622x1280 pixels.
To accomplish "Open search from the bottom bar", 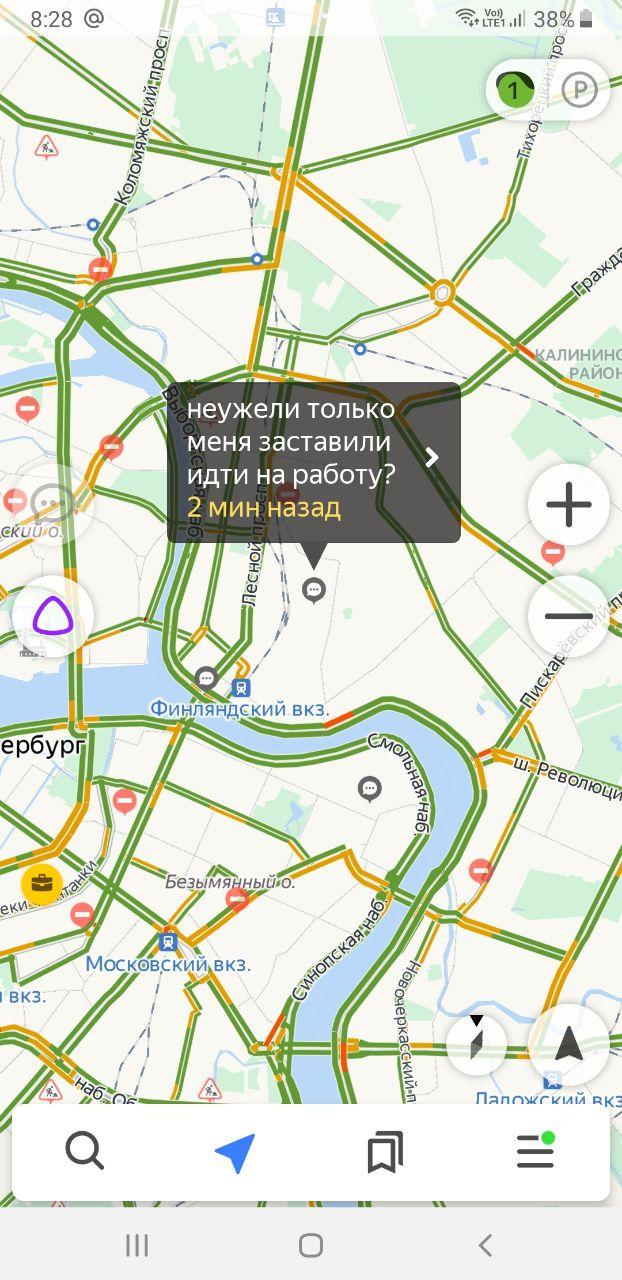I will (85, 1152).
